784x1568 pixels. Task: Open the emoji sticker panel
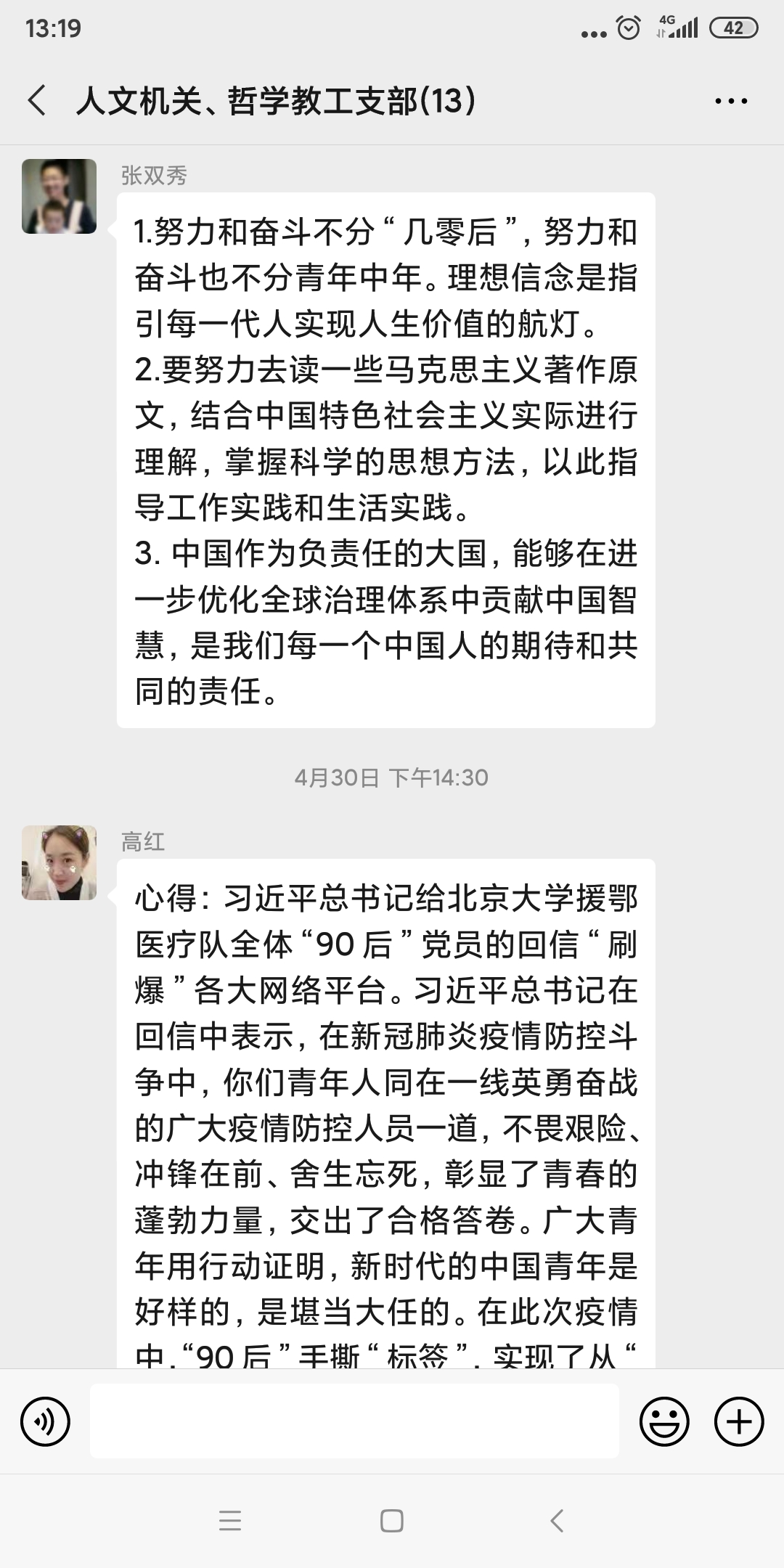click(x=663, y=1421)
